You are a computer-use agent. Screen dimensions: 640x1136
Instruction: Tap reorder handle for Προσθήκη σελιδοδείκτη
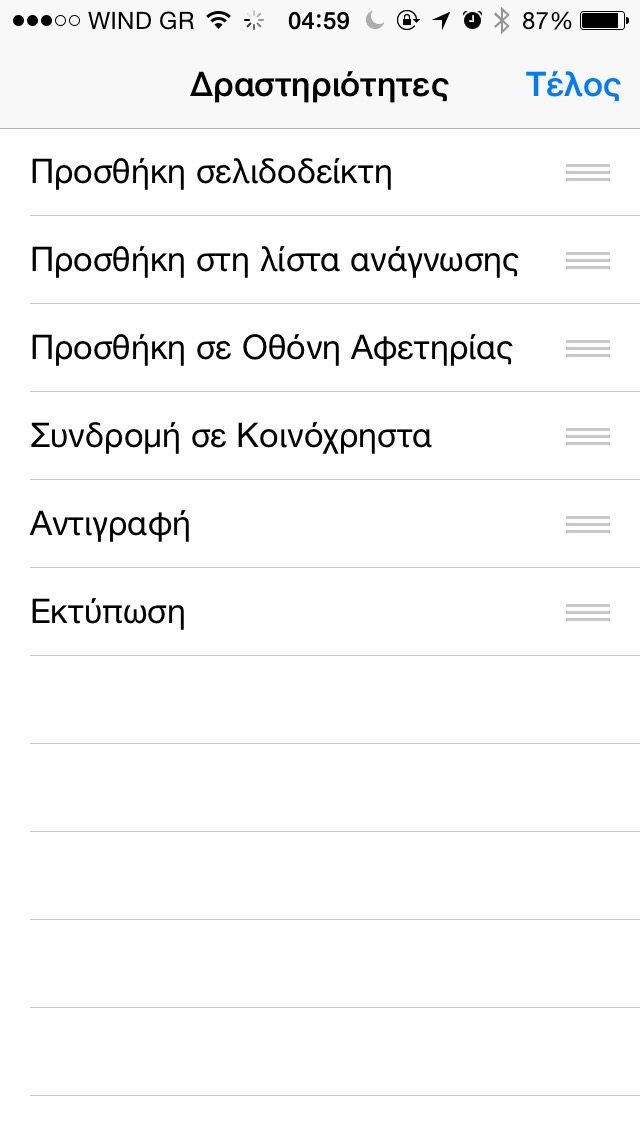(587, 173)
